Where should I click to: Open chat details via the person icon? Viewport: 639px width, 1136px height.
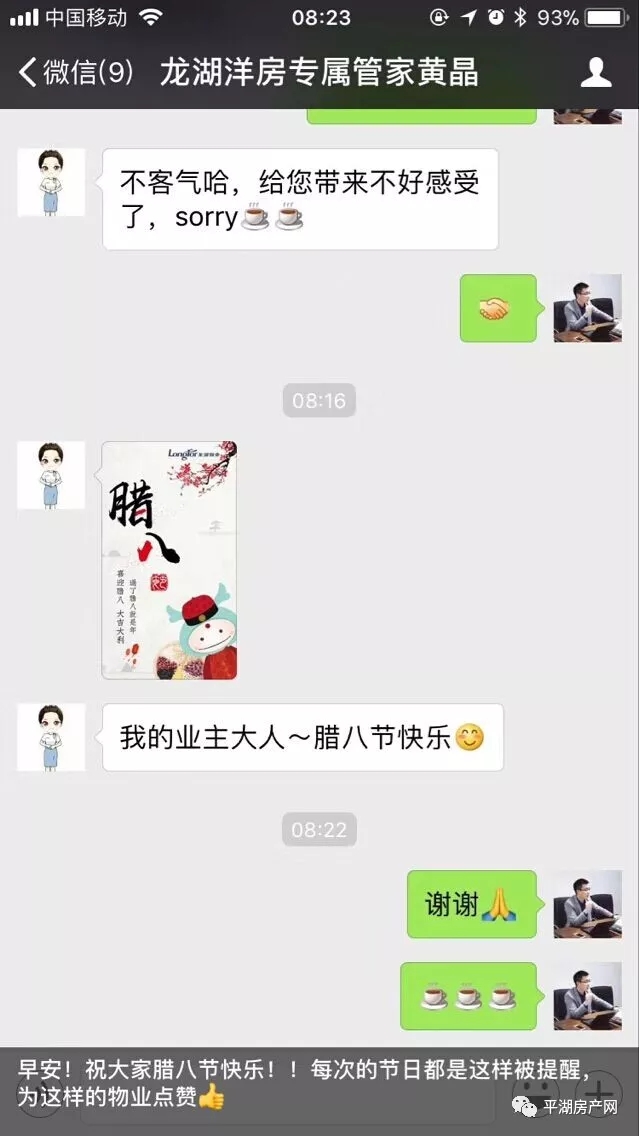(596, 72)
